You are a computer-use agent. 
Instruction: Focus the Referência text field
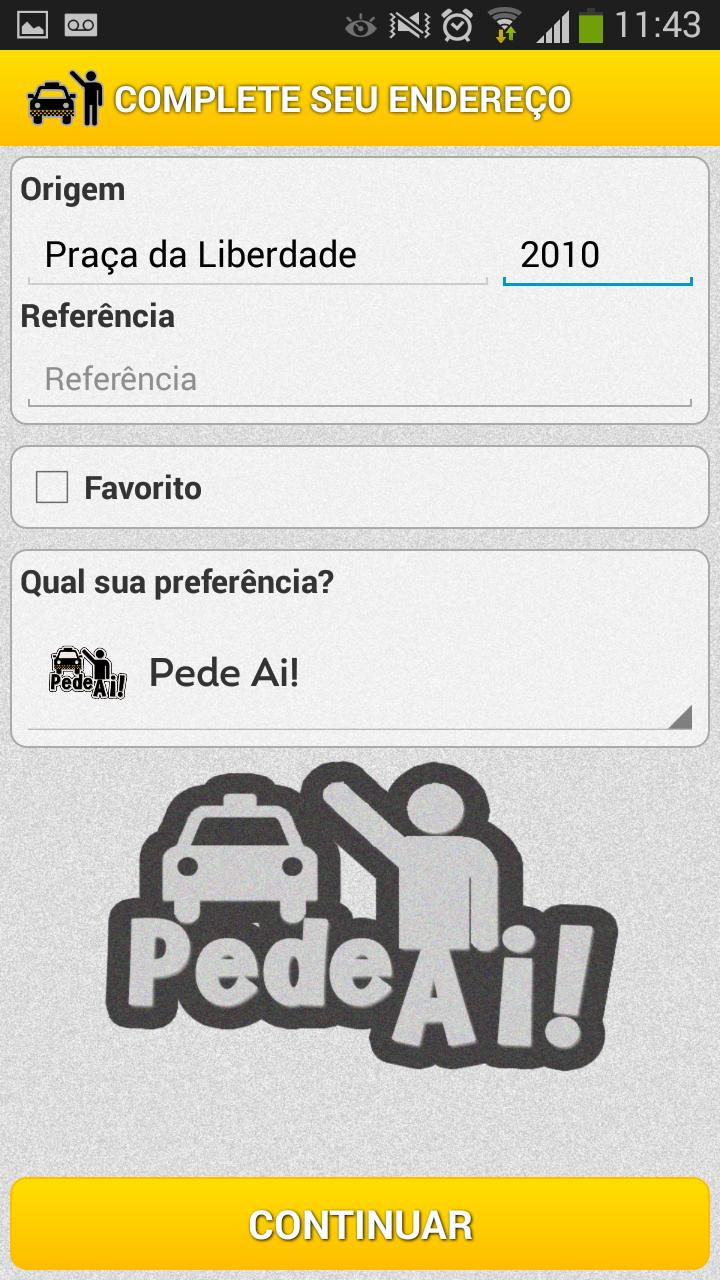coord(359,380)
